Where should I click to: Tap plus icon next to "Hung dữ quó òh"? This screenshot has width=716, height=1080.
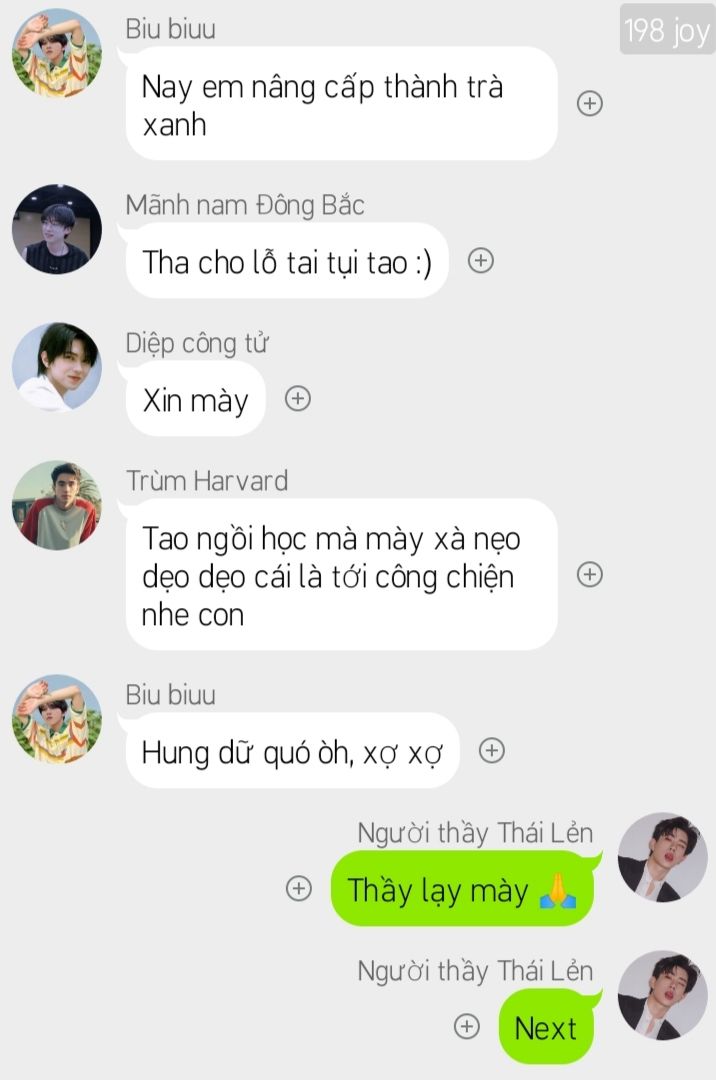491,750
